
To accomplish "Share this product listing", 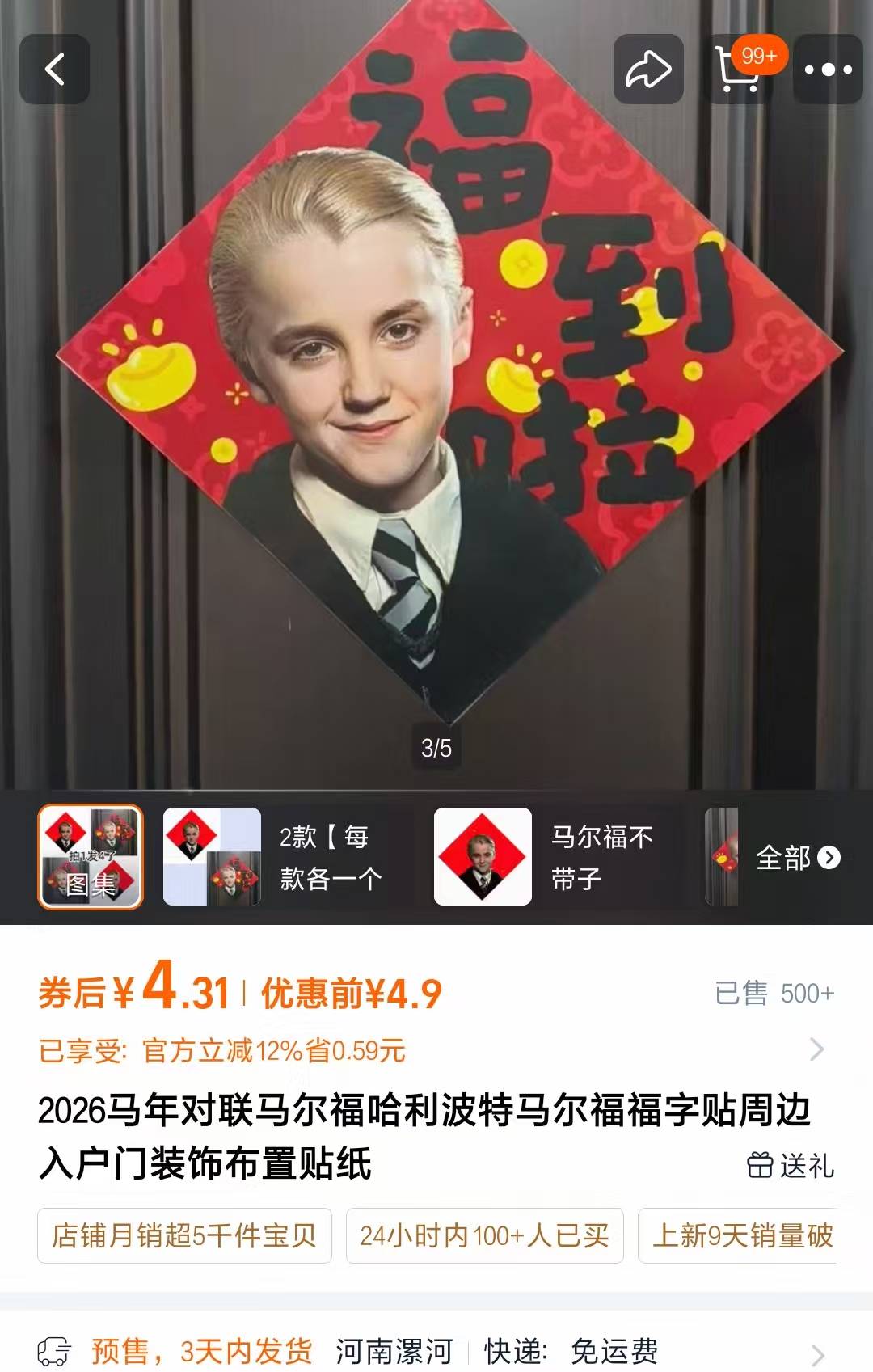I will tap(648, 70).
